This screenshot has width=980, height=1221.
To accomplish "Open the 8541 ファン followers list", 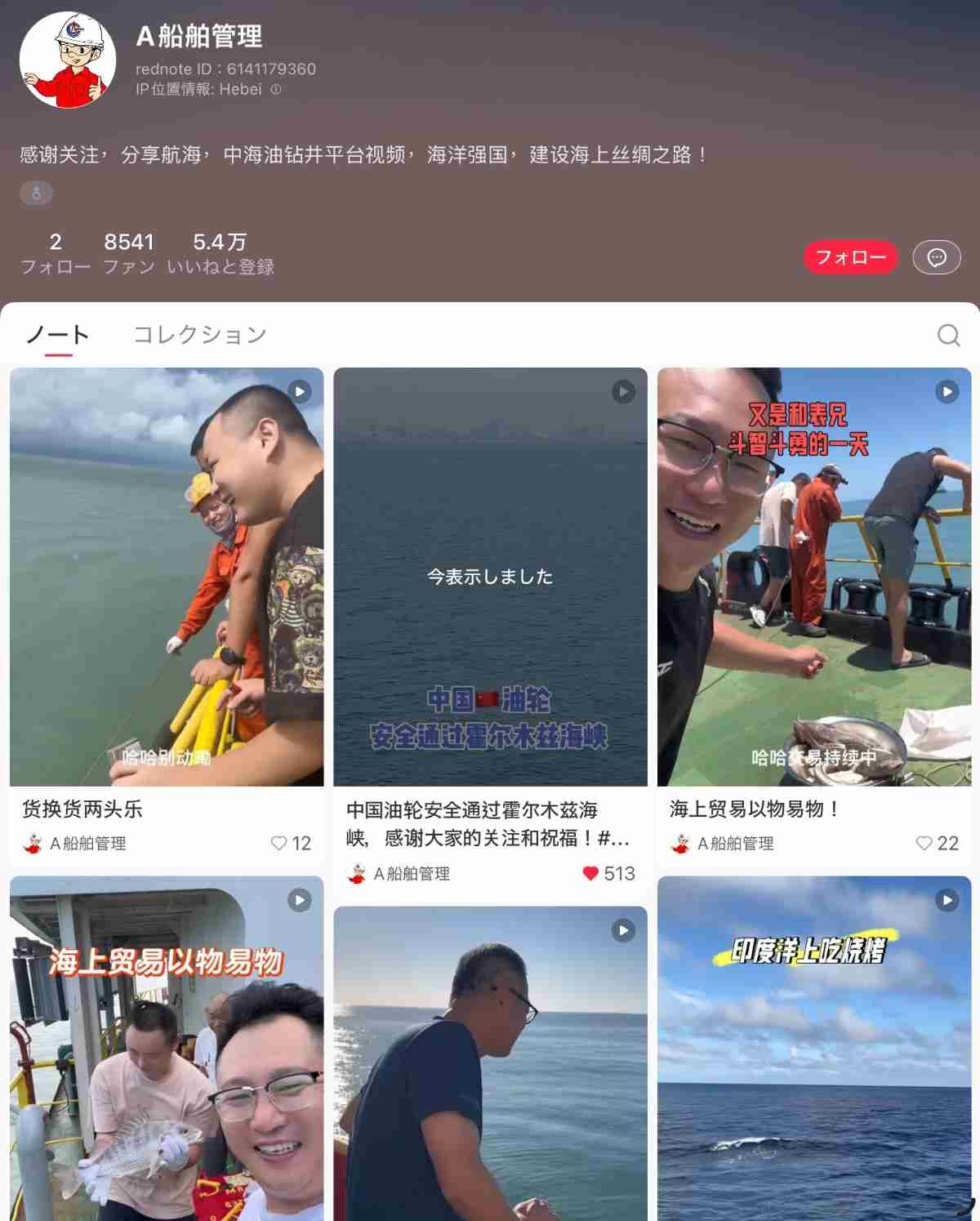I will coord(129,253).
